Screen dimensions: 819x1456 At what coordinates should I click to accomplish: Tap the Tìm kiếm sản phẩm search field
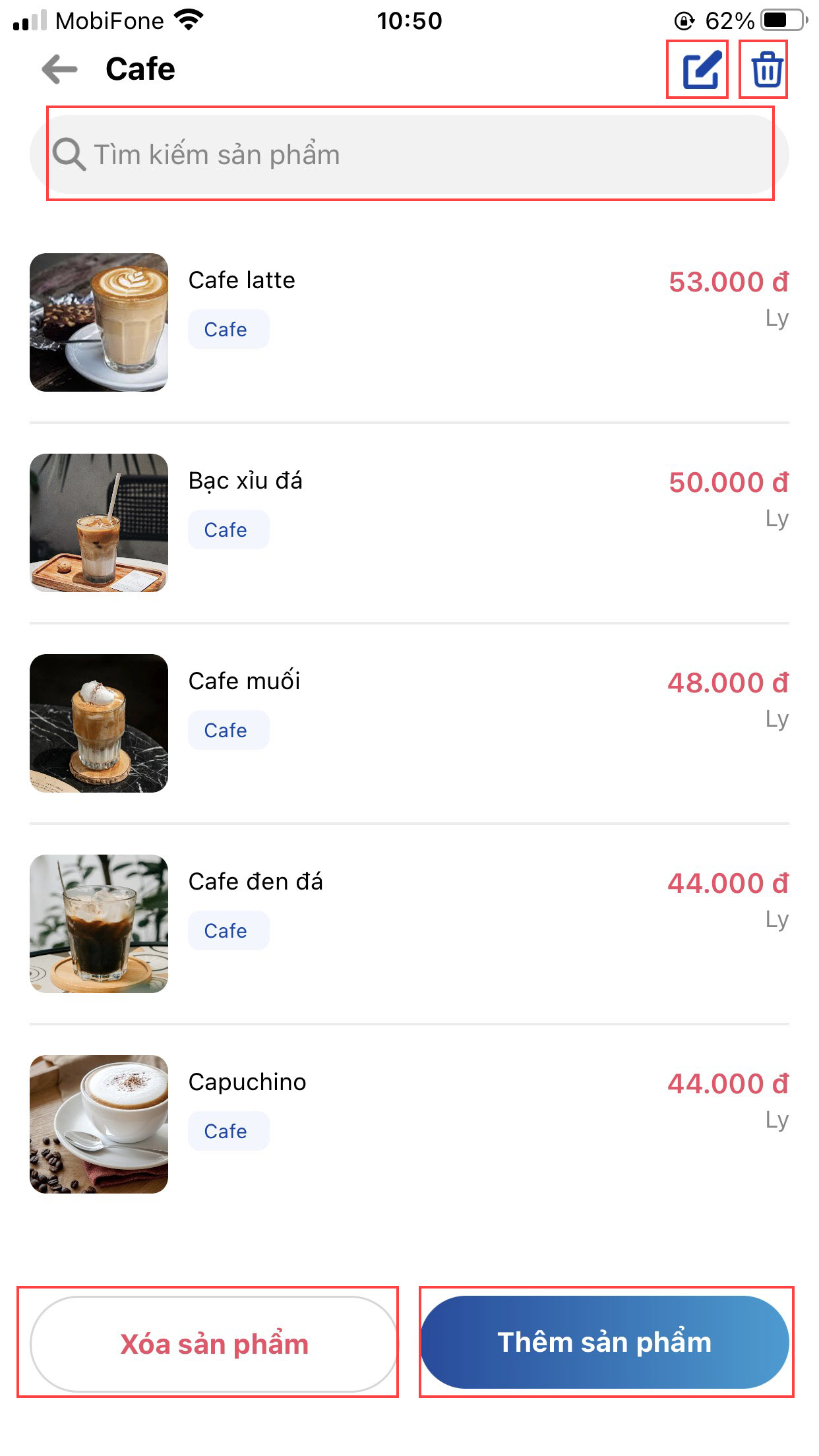(409, 155)
